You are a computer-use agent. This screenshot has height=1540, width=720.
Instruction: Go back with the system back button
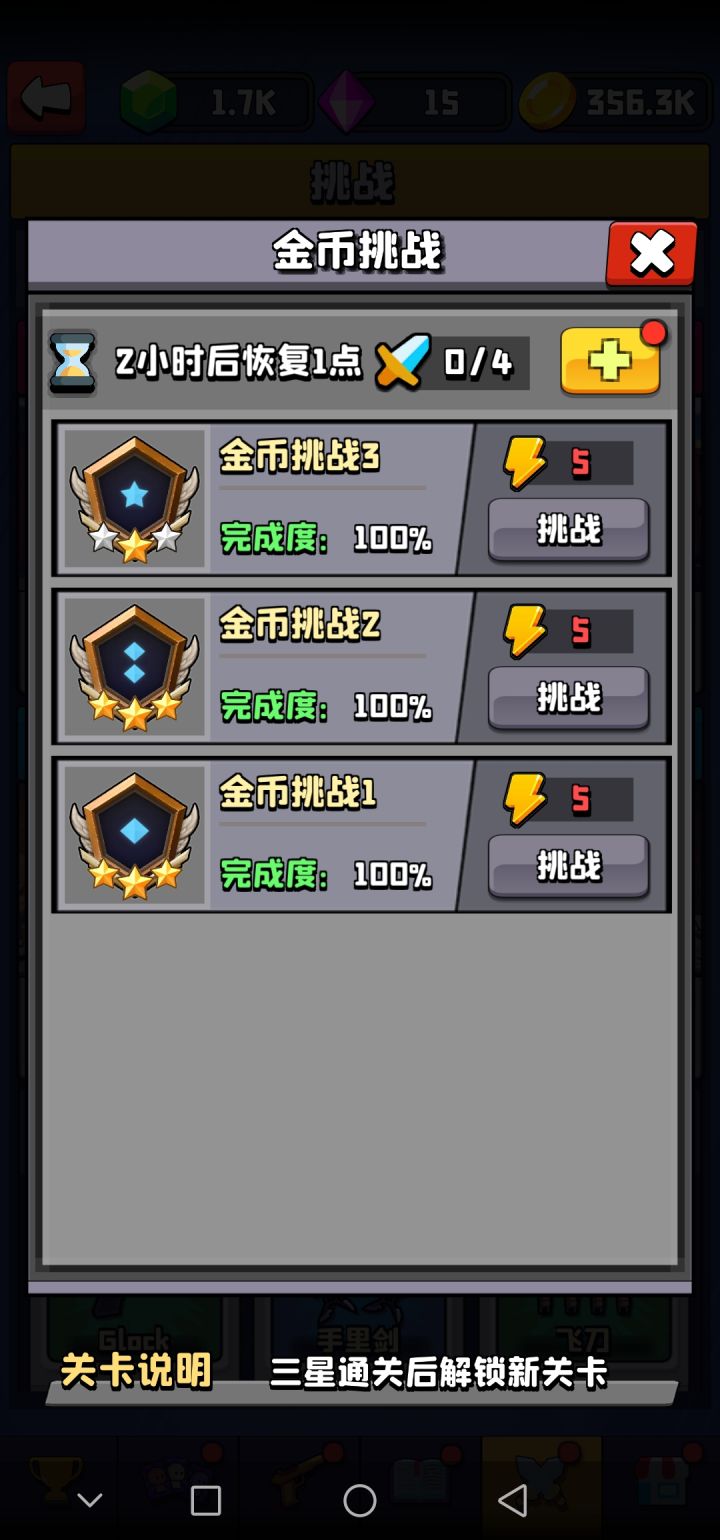point(512,1499)
